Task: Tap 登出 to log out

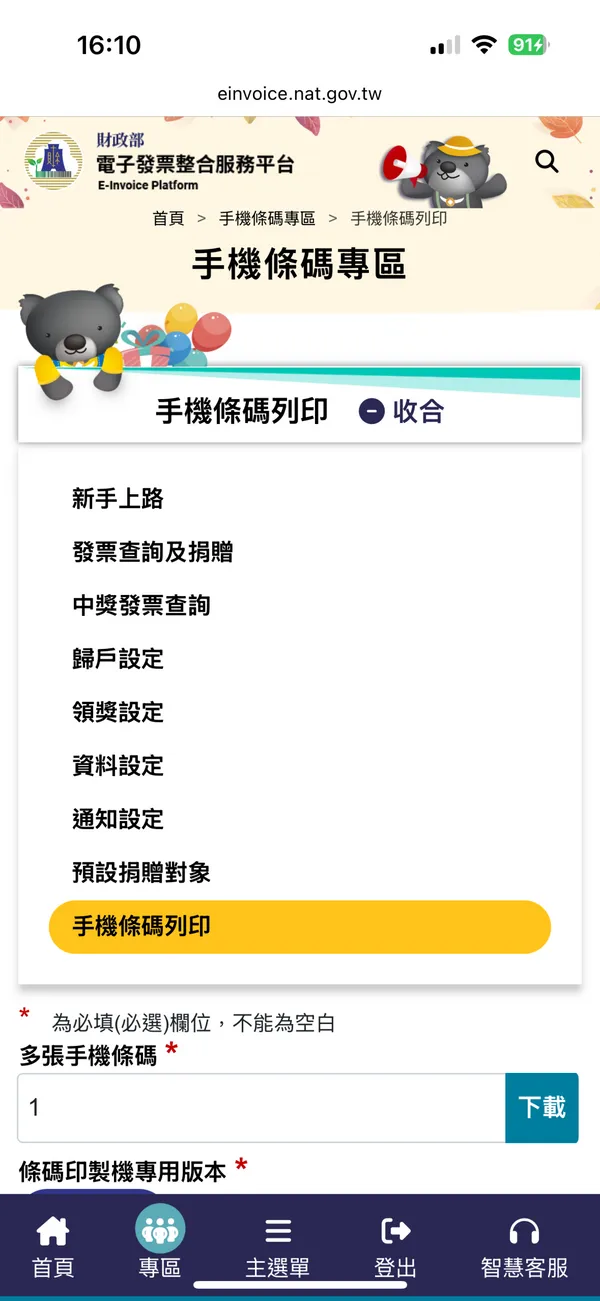Action: [395, 1246]
